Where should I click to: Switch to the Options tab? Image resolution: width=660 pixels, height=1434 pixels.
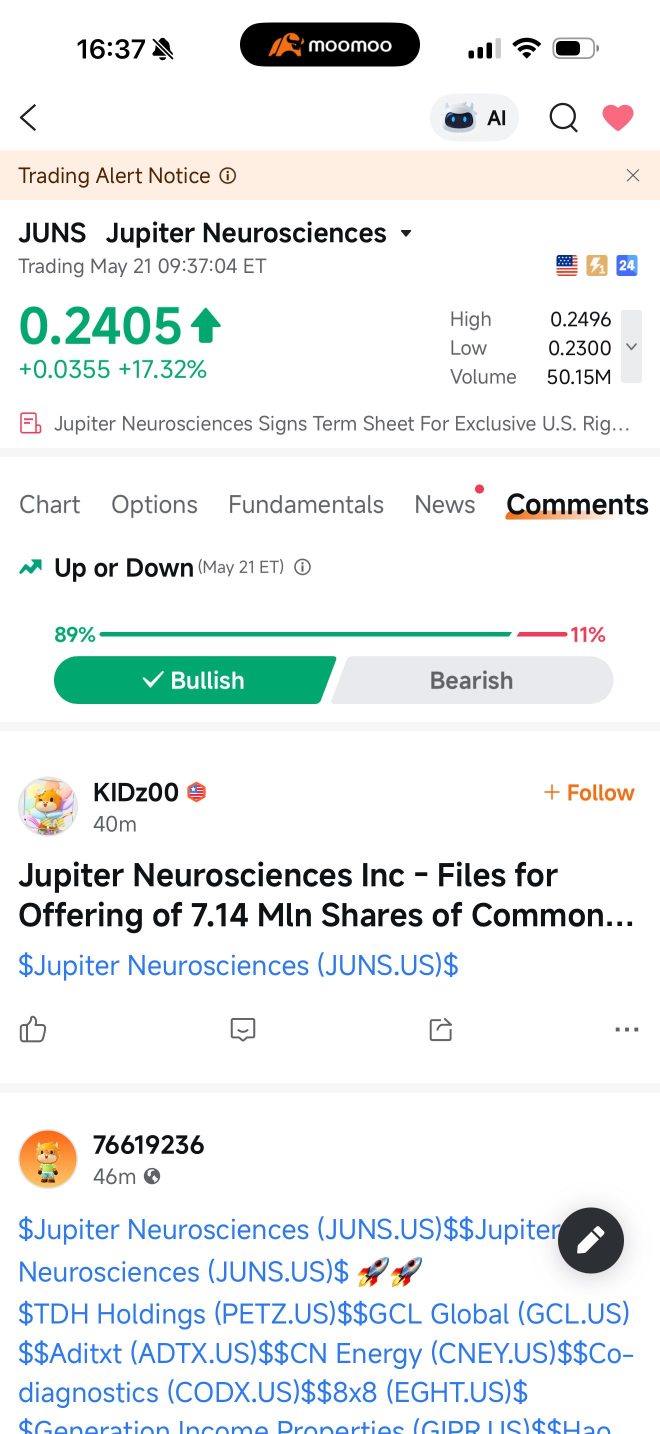(154, 505)
